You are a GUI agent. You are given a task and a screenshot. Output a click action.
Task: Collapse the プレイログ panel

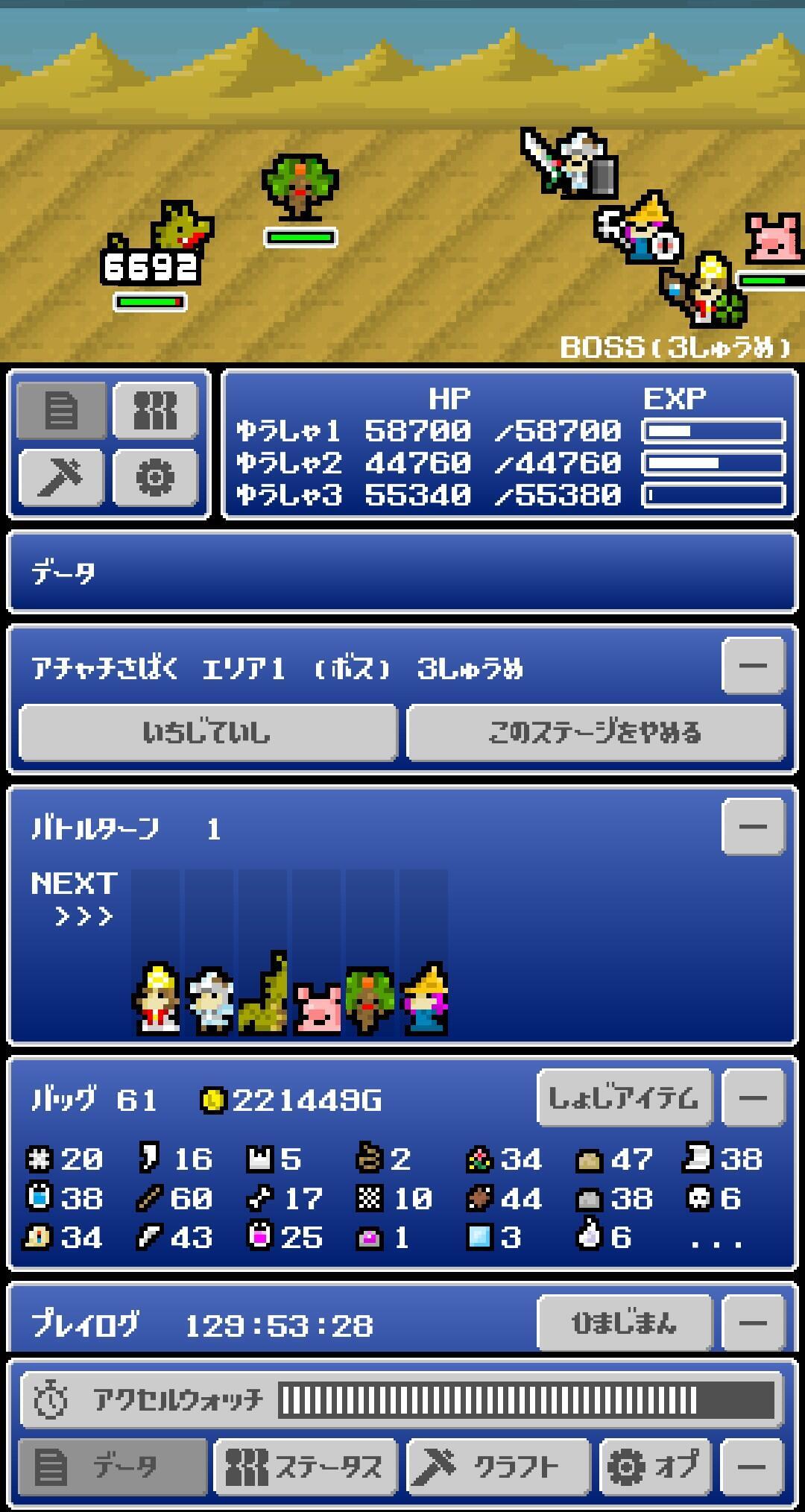(x=754, y=1323)
